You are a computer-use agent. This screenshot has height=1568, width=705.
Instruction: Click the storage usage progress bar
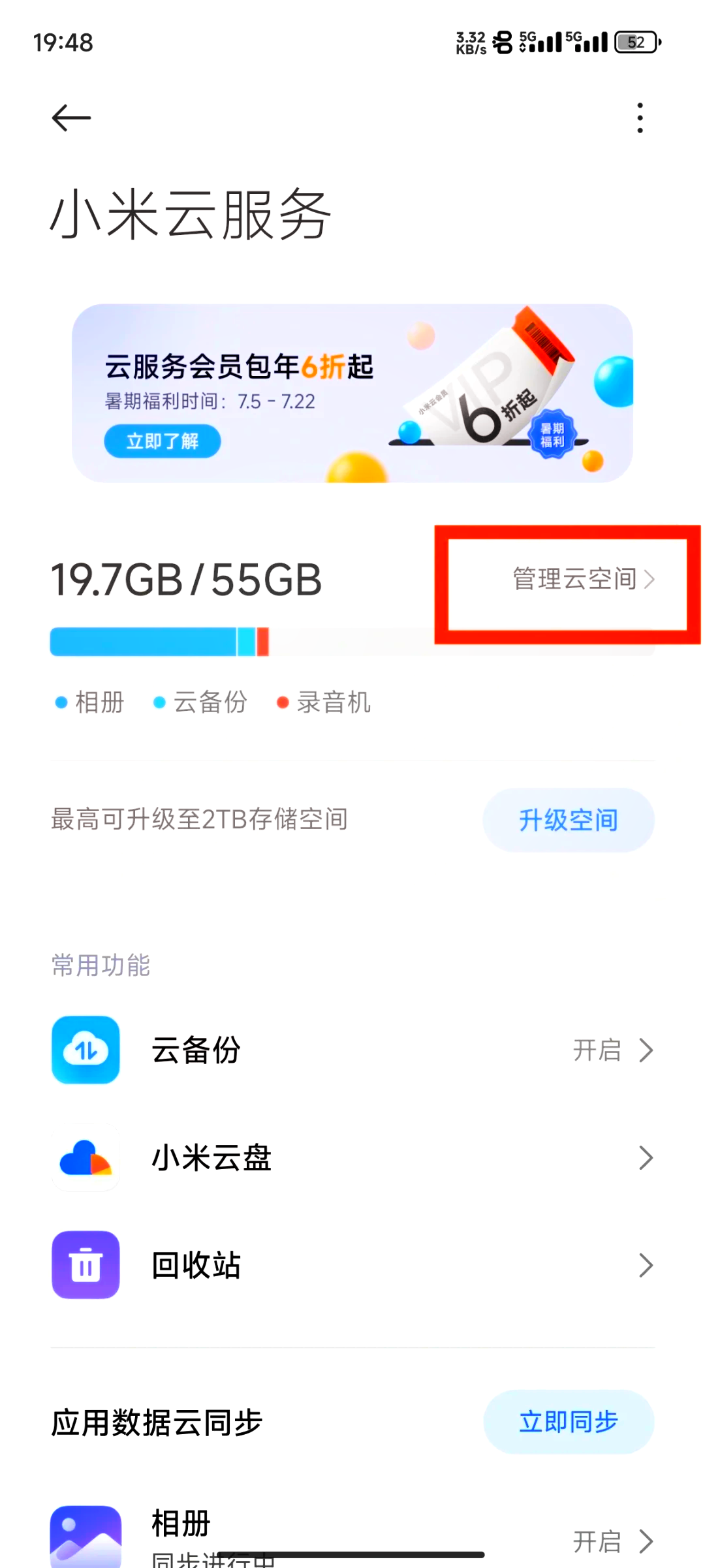click(x=352, y=641)
